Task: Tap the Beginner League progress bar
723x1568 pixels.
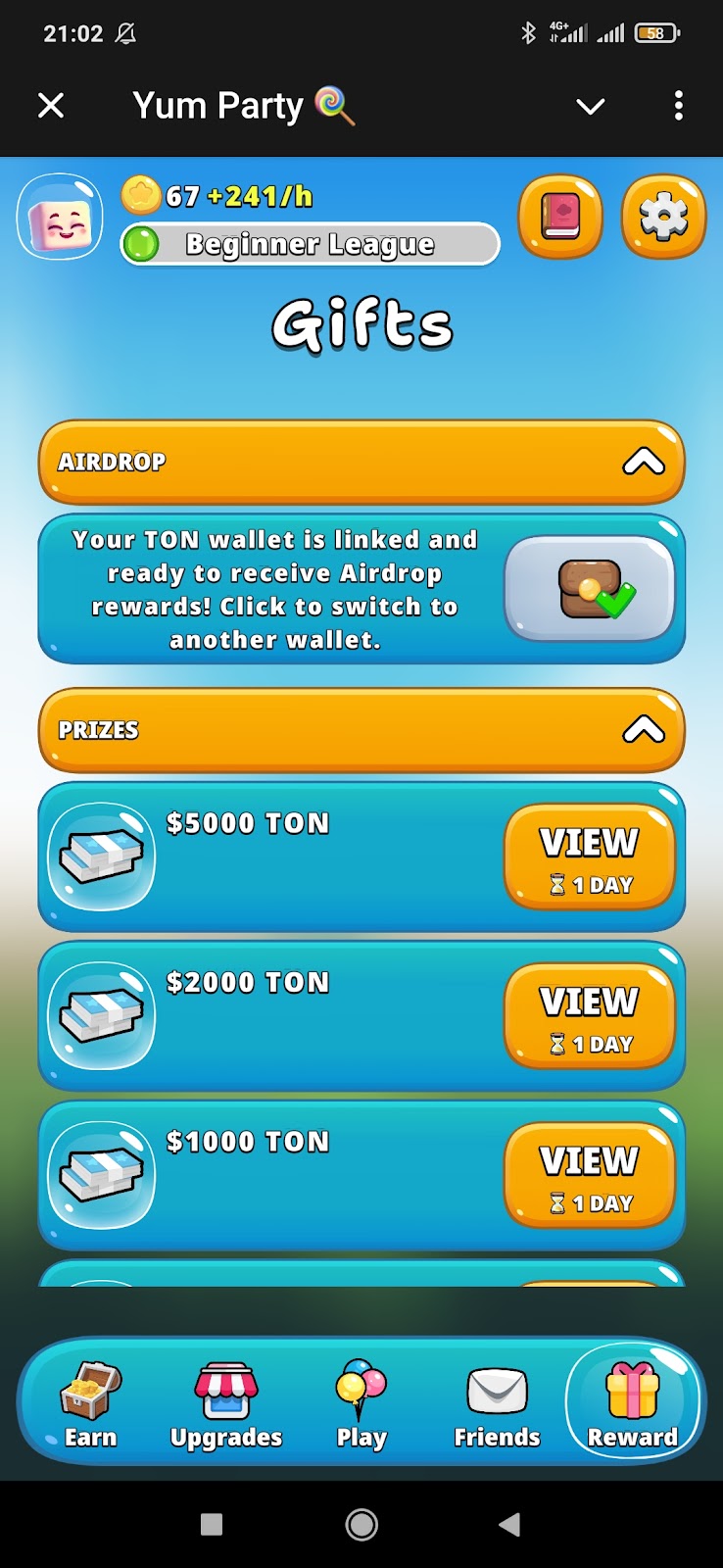Action: [310, 244]
